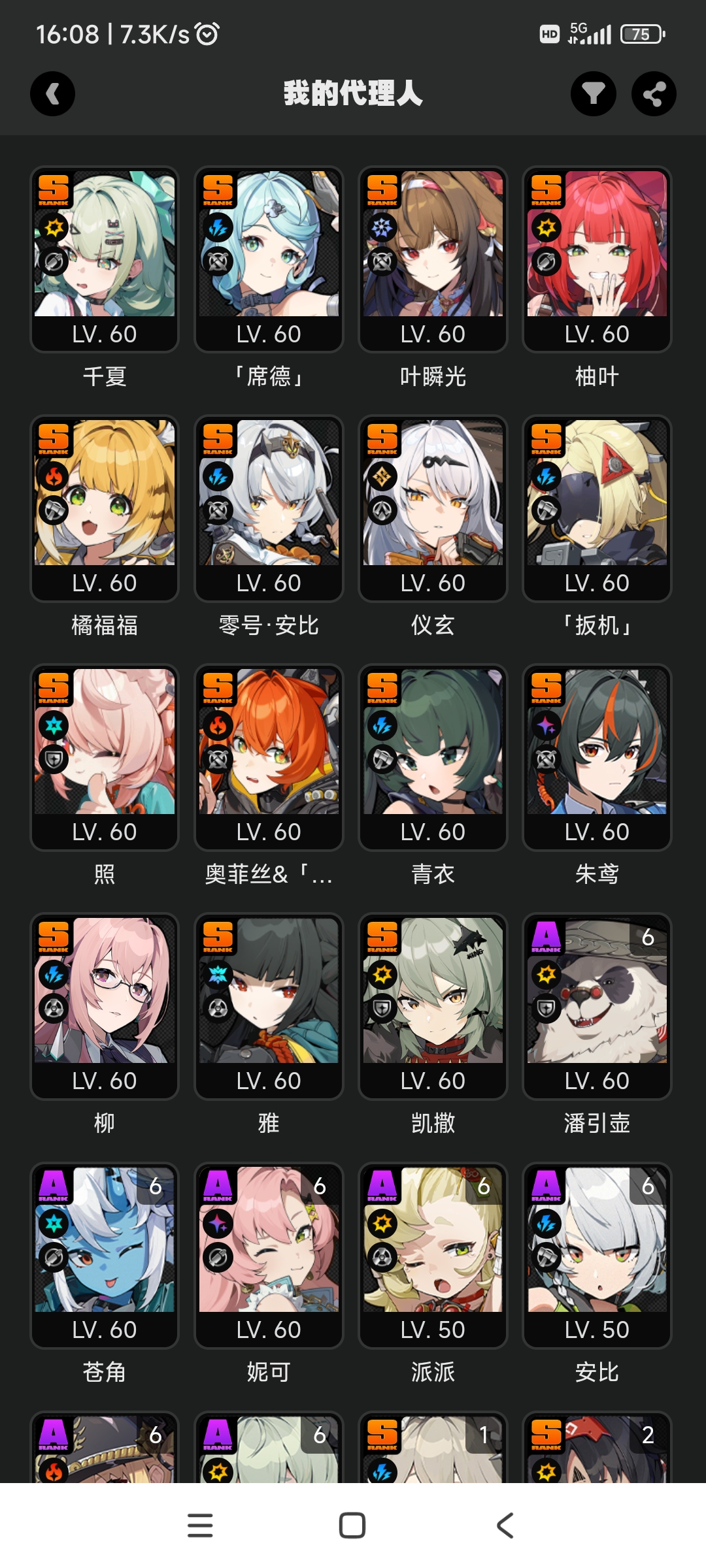
Task: View agent 雅 details
Action: pyautogui.click(x=269, y=1006)
